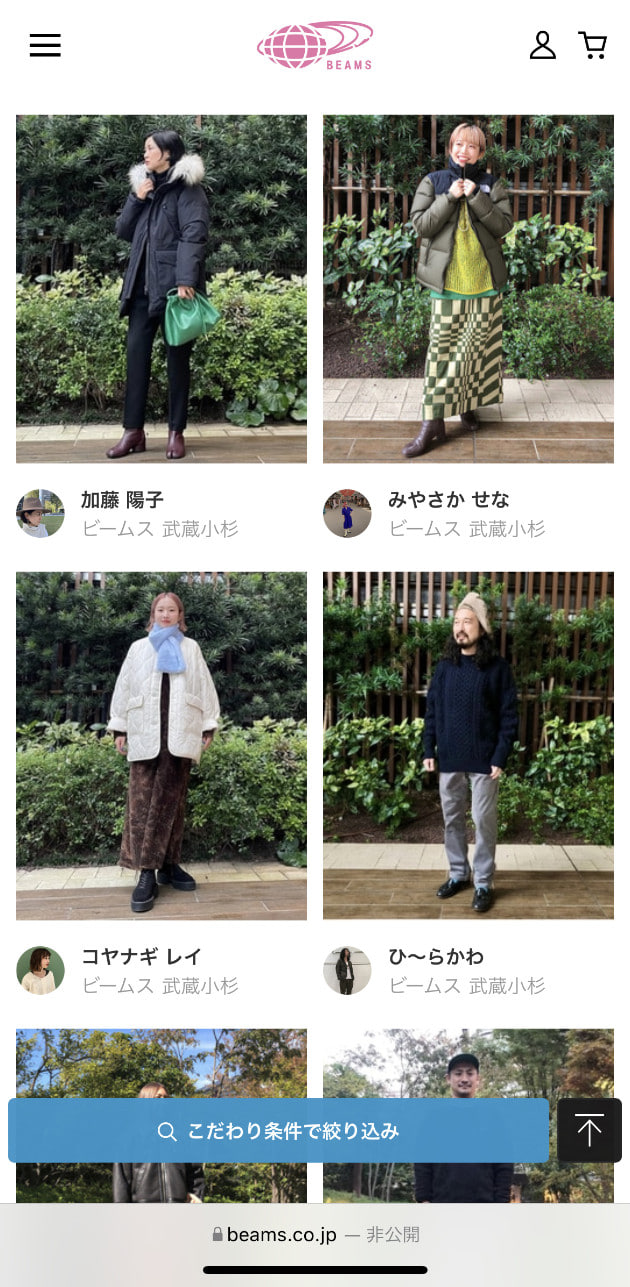Image resolution: width=630 pixels, height=1287 pixels.
Task: View ひ〜らかわ's staff profile
Action: pyautogui.click(x=435, y=970)
